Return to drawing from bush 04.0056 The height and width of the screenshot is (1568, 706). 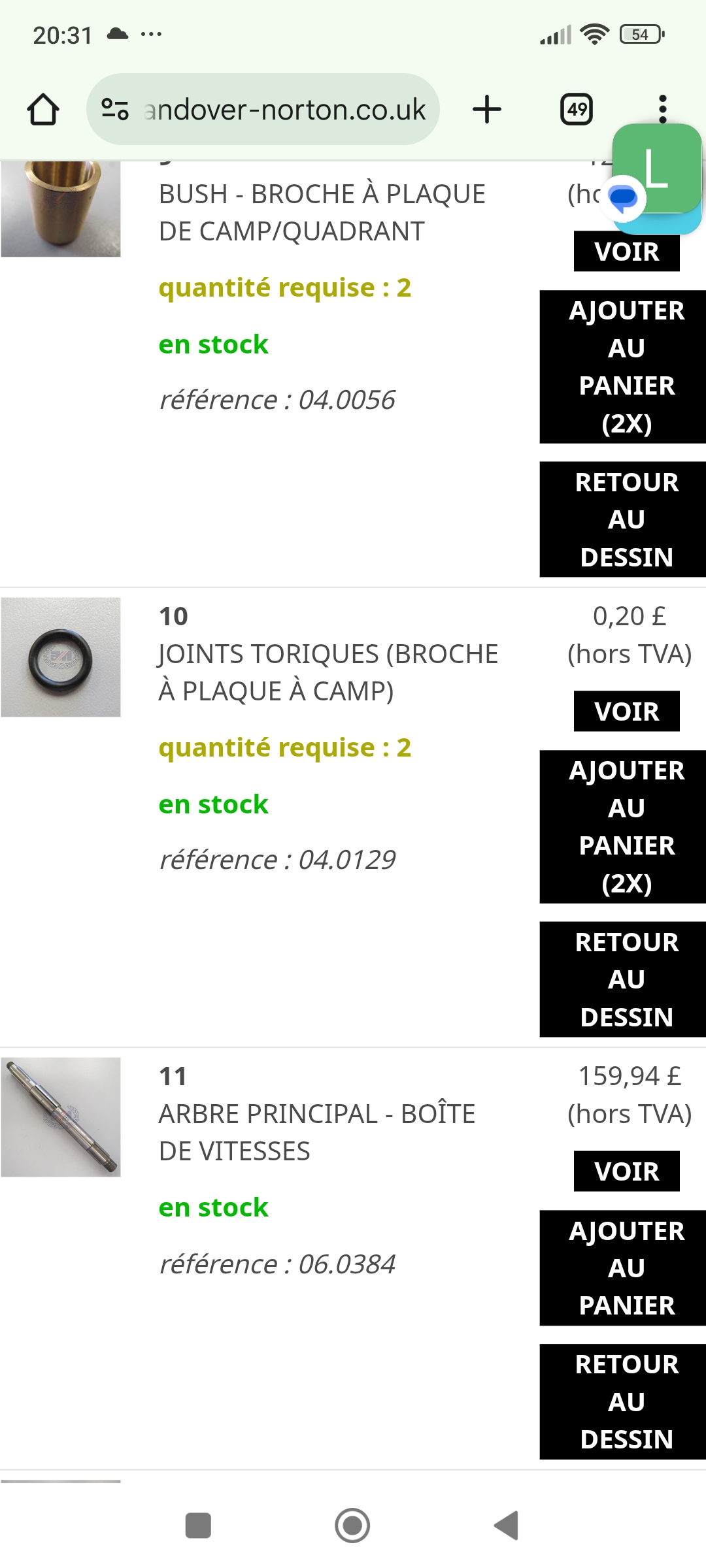622,519
